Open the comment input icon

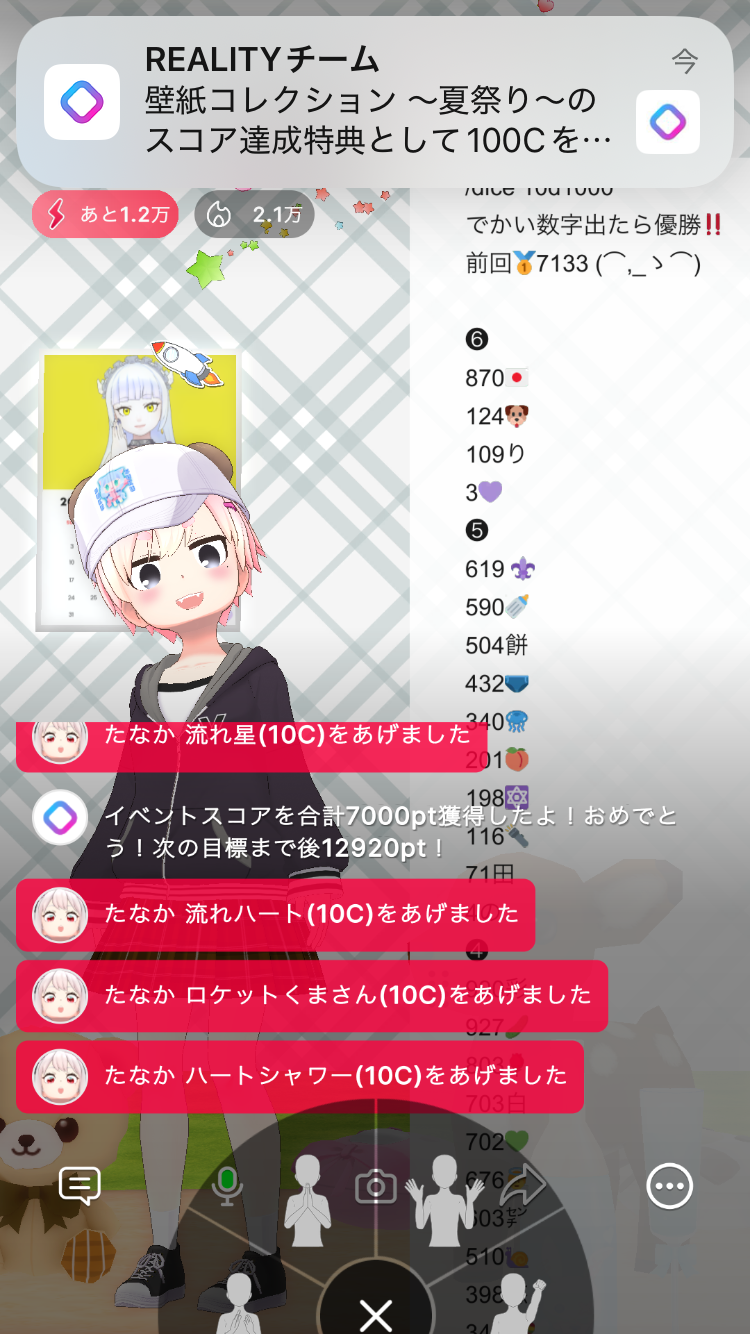point(80,1186)
